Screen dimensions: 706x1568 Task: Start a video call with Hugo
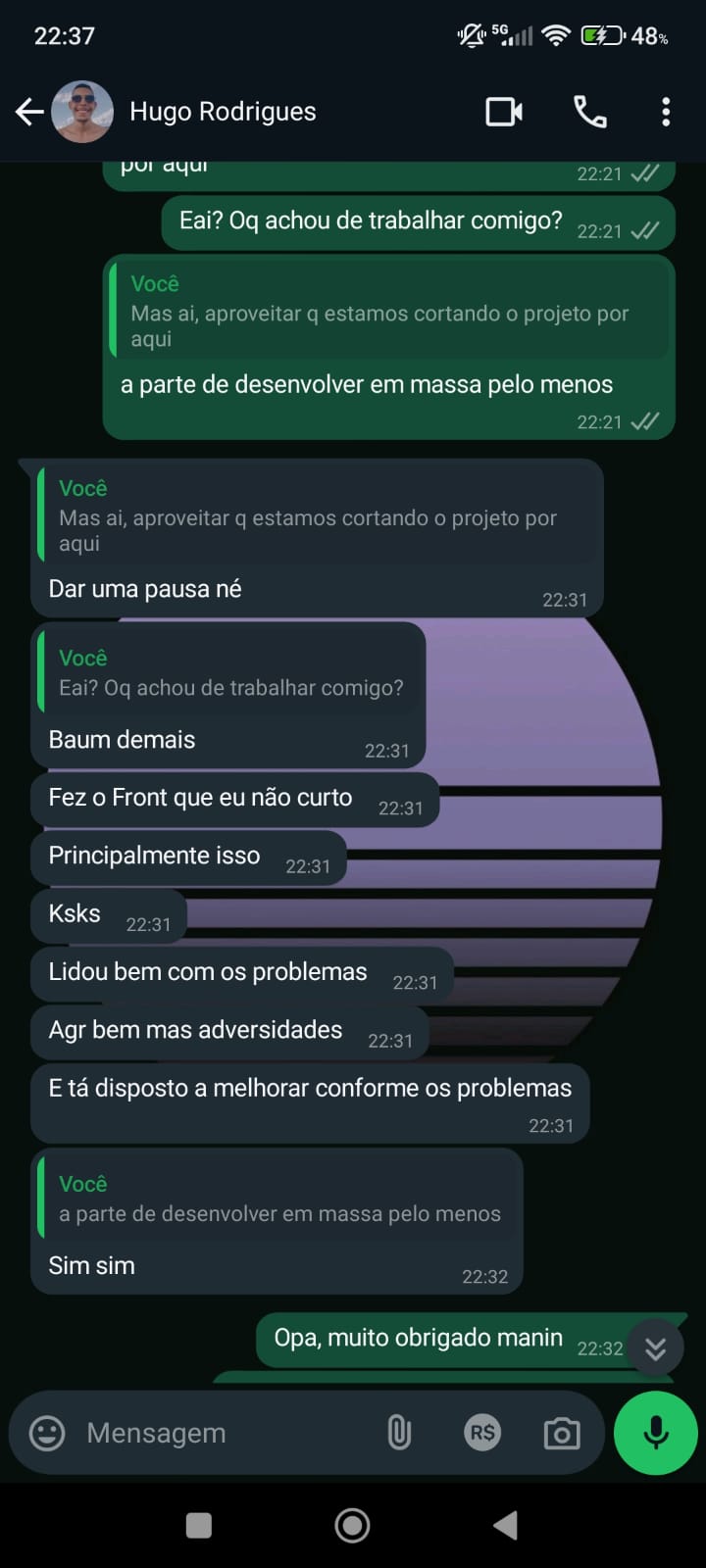(x=504, y=112)
